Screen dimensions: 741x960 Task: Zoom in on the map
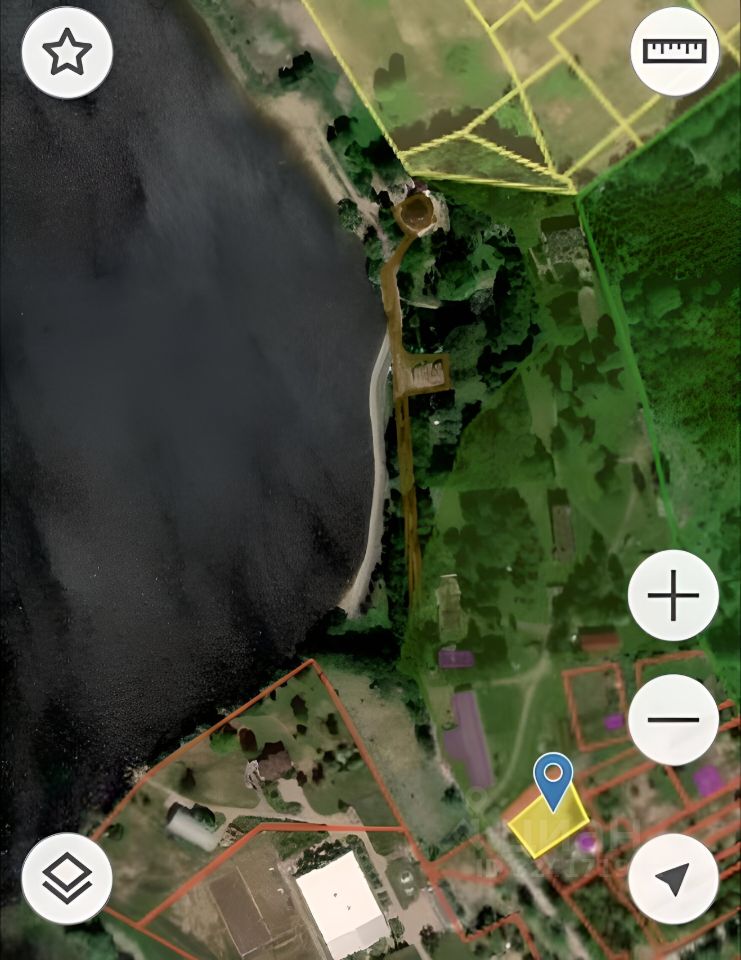point(673,596)
